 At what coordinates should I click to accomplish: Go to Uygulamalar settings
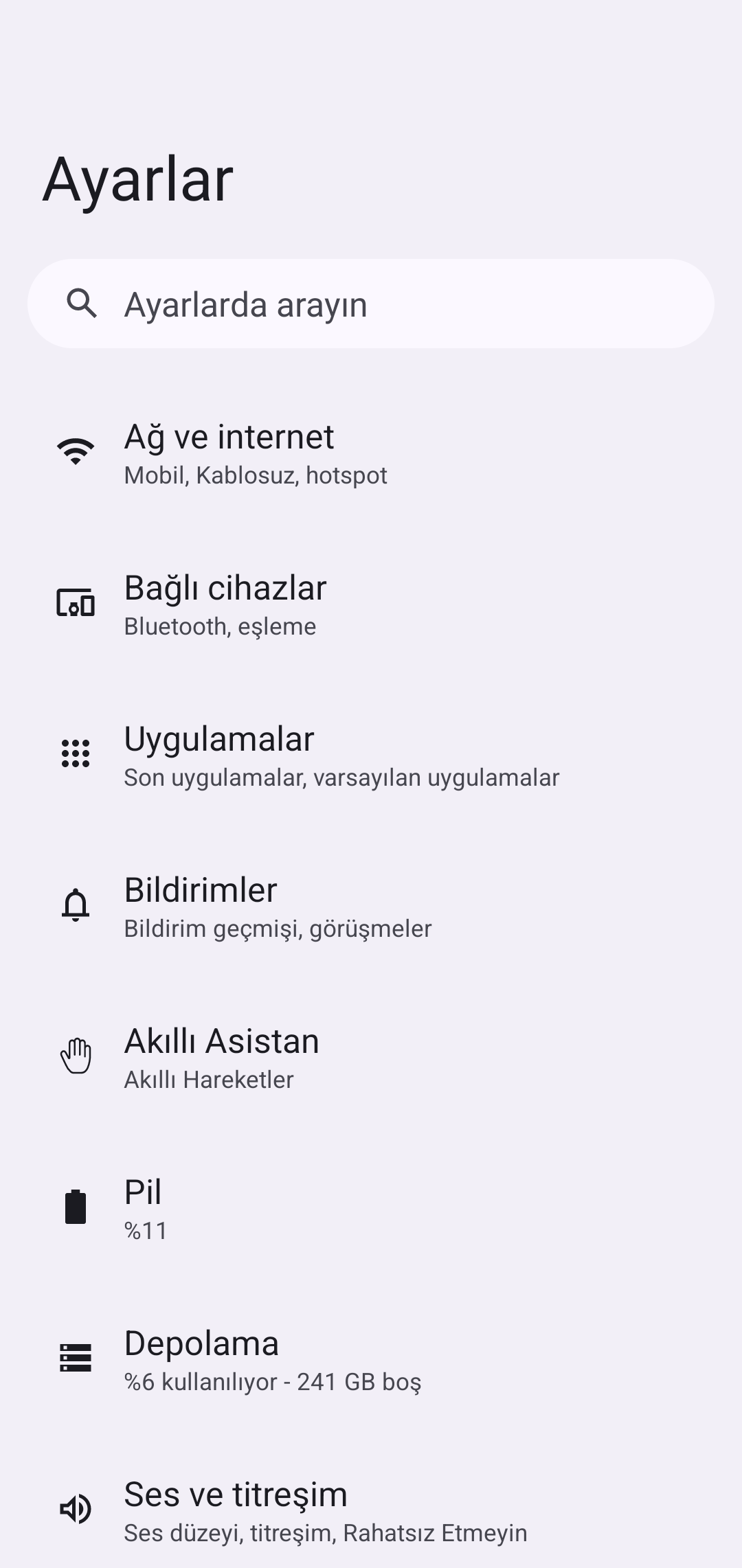371,755
